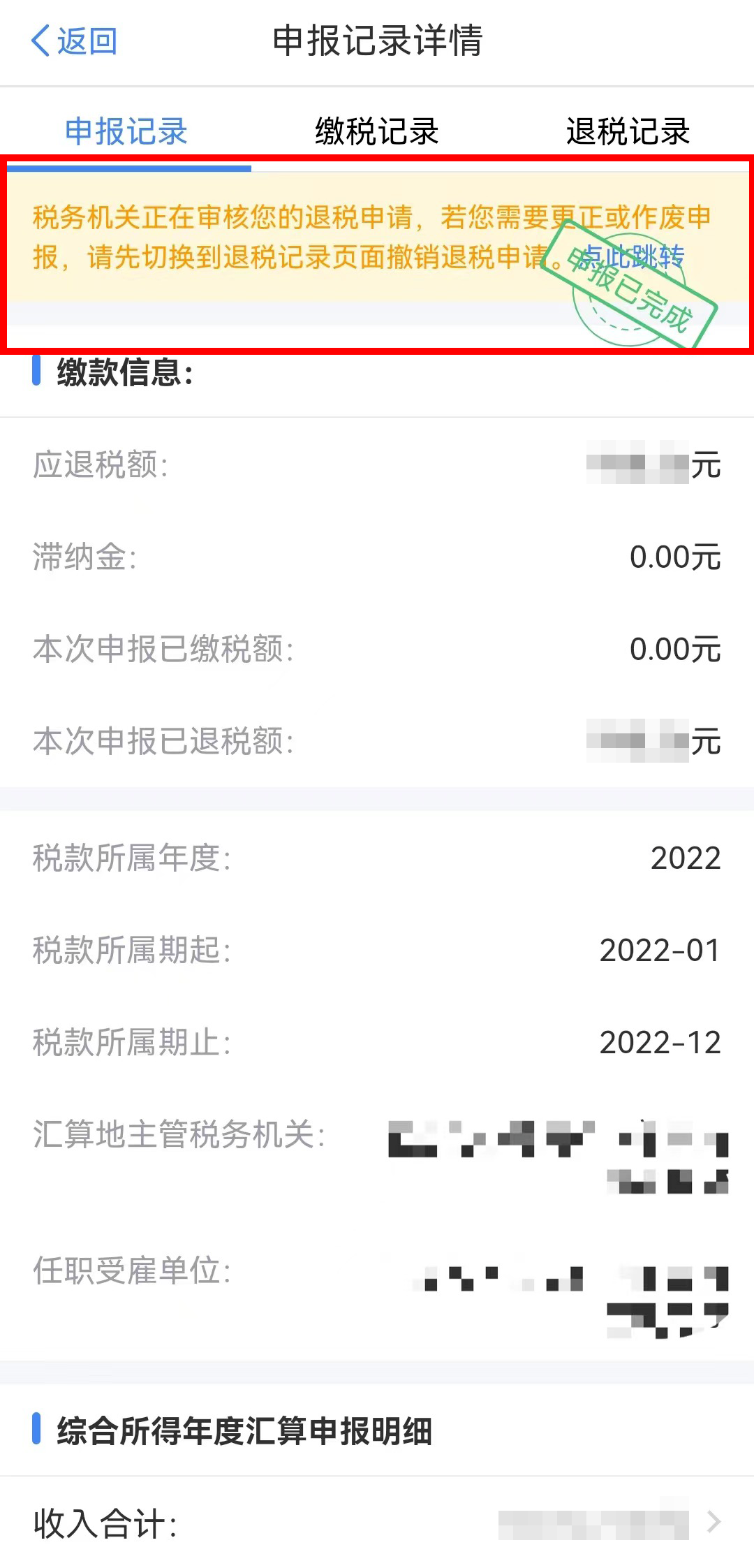Switch to the 缴税记录 tab
Viewport: 754px width, 1568px height.
coord(377,131)
